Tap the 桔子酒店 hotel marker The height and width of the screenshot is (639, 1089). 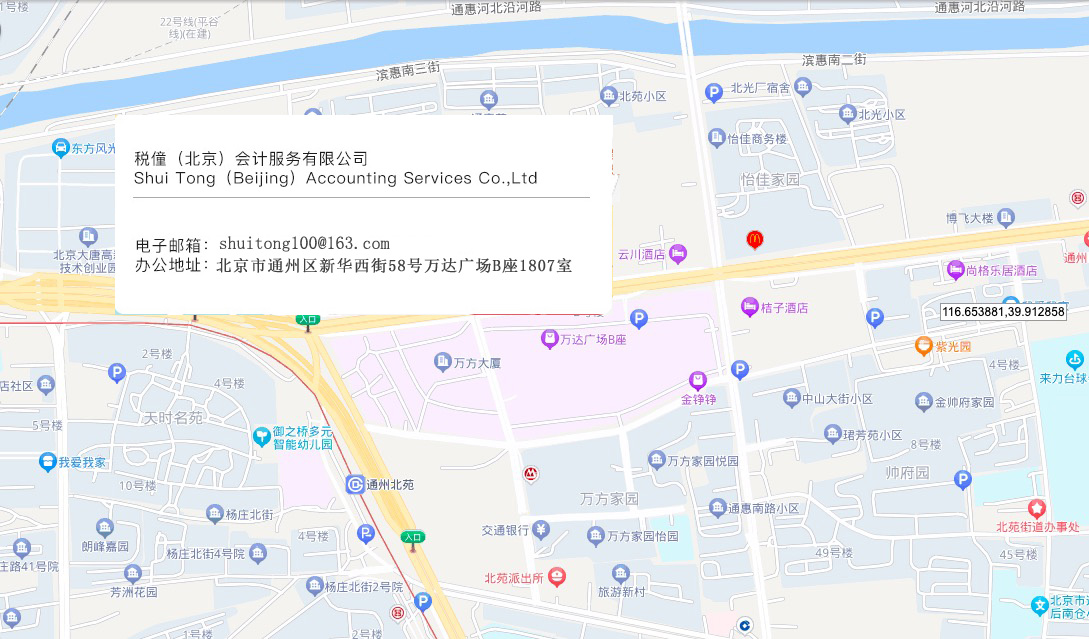(x=749, y=307)
